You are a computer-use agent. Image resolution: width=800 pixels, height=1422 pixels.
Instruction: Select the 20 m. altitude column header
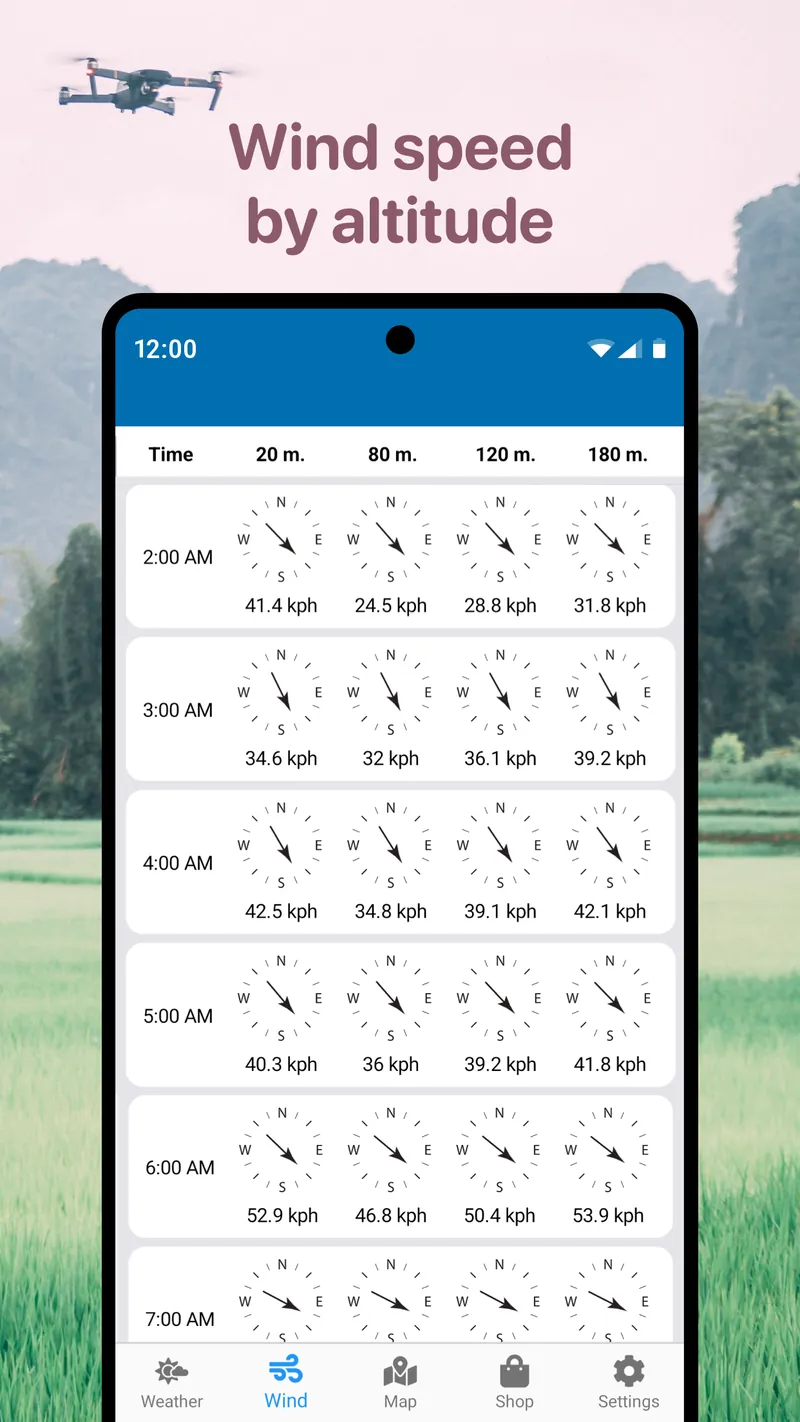(x=281, y=453)
